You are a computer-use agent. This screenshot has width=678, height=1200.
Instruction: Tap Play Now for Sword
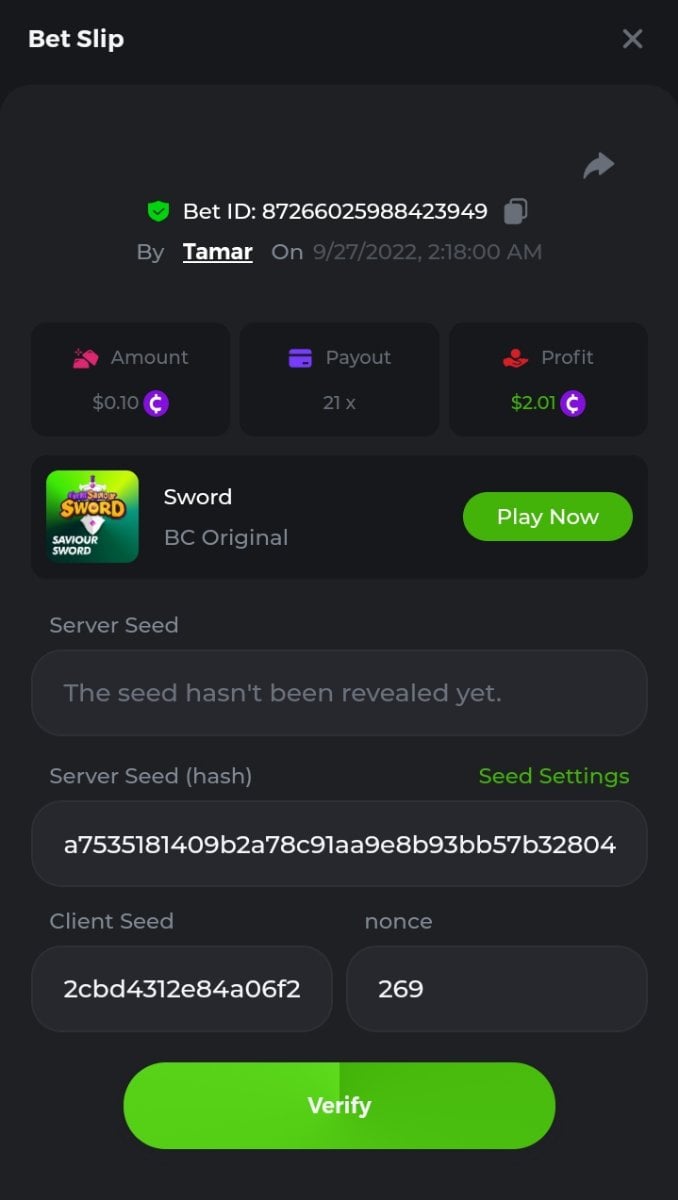(x=547, y=517)
